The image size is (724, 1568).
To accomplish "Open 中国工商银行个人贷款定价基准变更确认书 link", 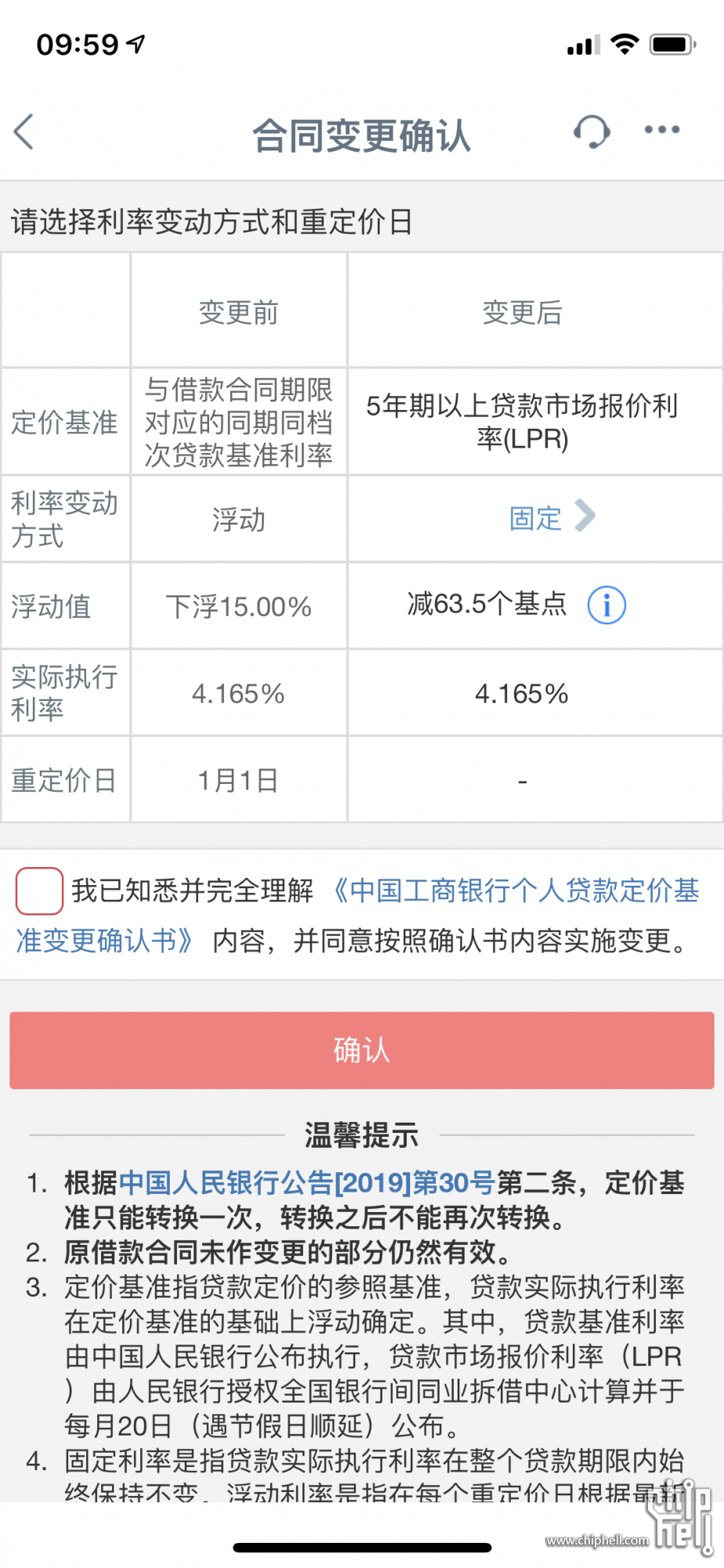I will point(357,915).
